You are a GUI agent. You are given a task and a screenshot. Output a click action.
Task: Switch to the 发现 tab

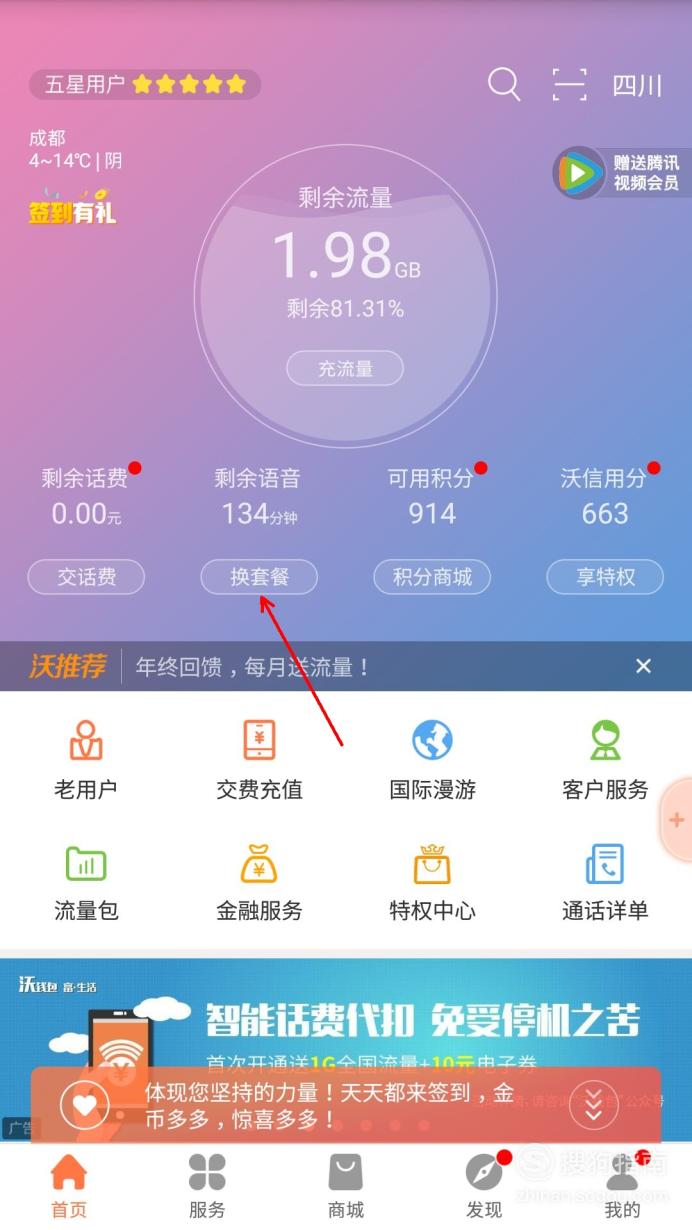click(484, 1186)
